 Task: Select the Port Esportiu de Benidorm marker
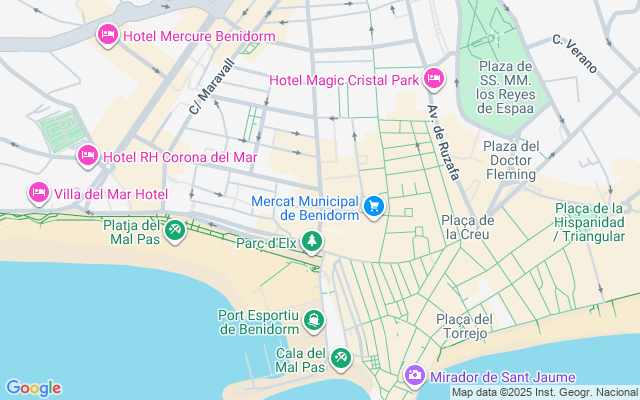click(x=315, y=320)
